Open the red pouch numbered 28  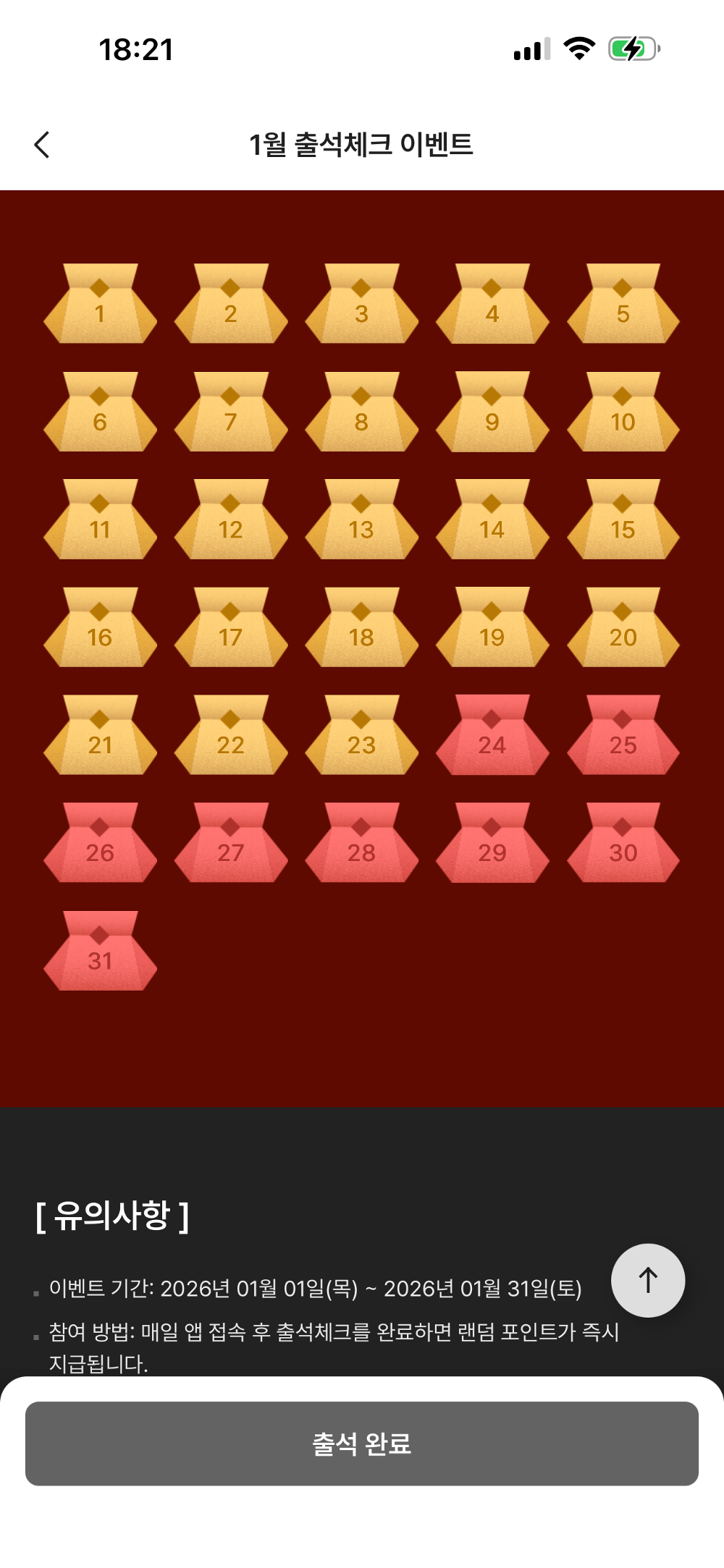coord(361,844)
